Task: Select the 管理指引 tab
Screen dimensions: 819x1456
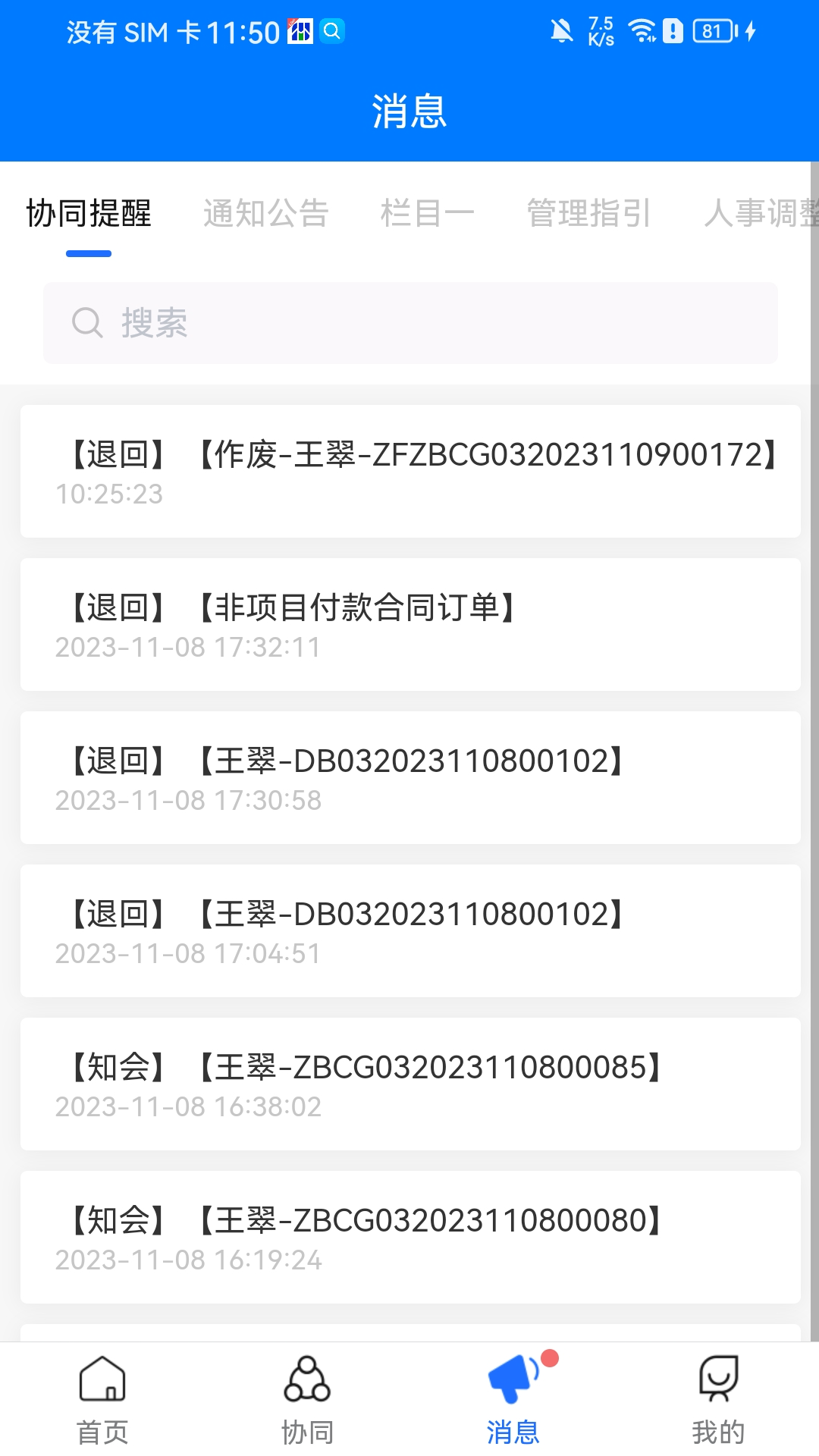Action: (588, 215)
